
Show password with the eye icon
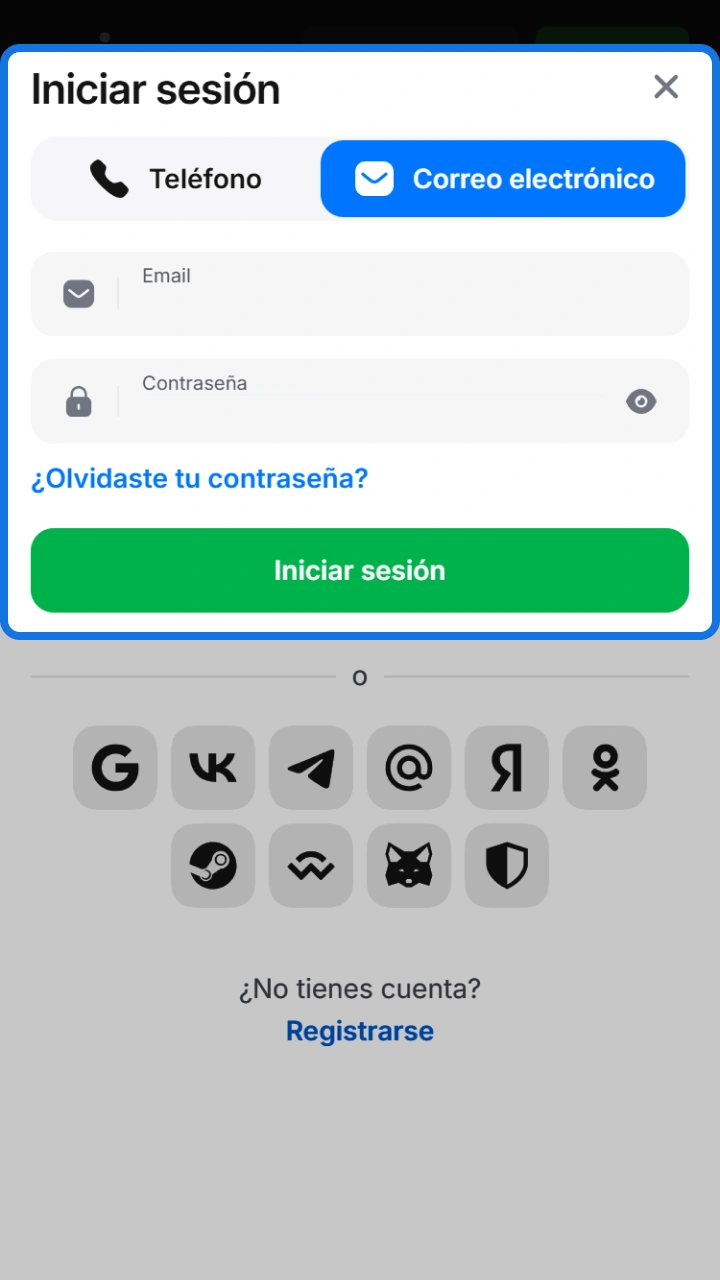[641, 402]
